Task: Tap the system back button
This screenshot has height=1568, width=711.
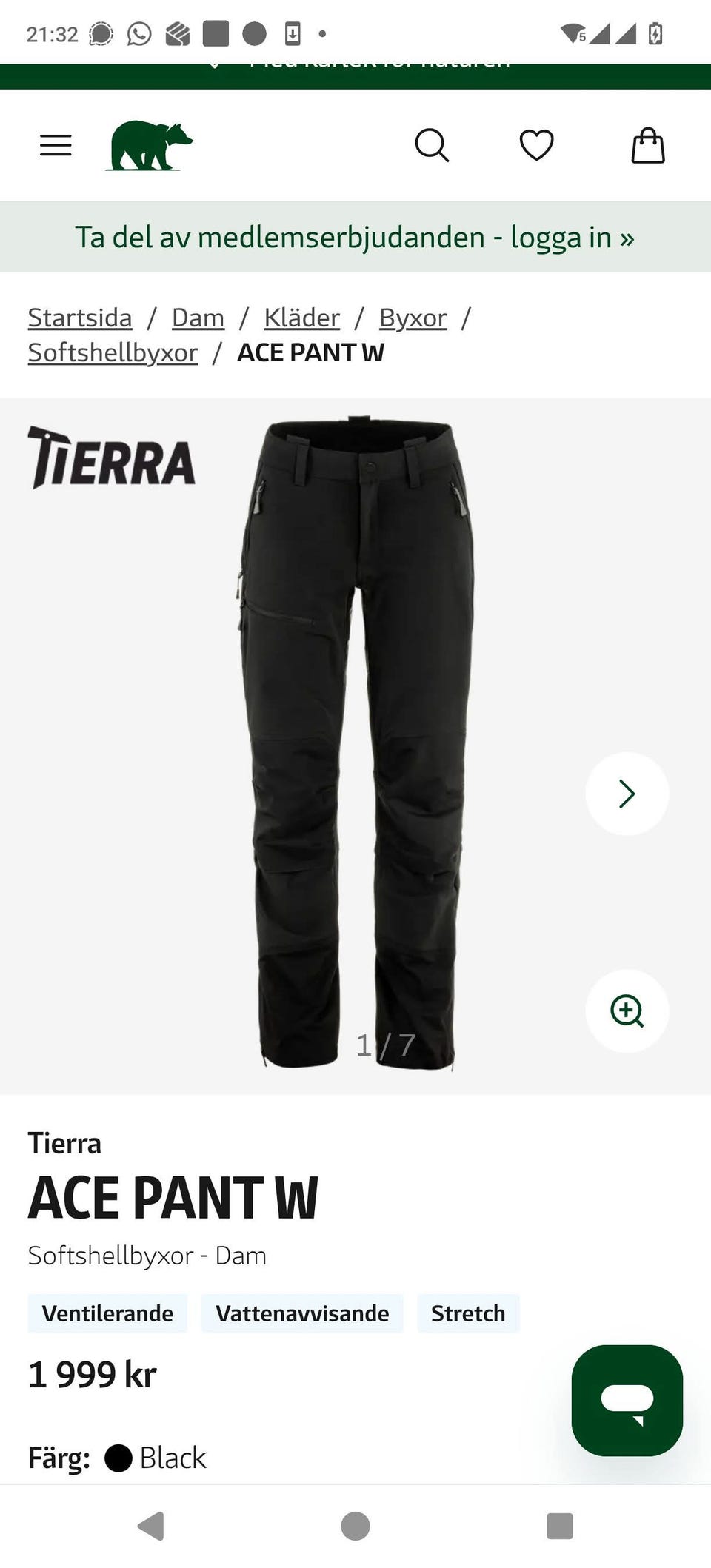Action: 151,1526
